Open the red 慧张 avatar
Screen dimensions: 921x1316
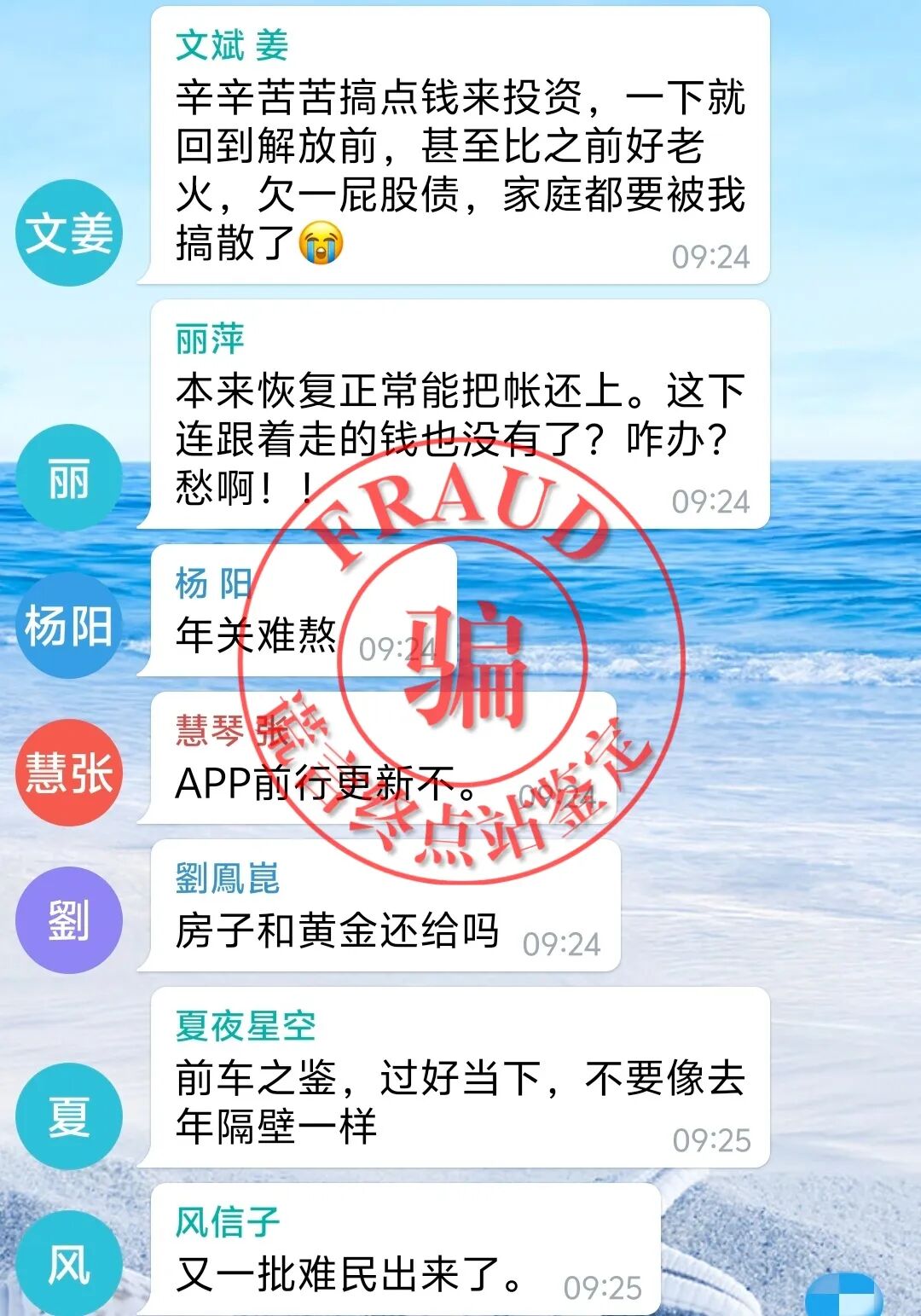(x=69, y=773)
